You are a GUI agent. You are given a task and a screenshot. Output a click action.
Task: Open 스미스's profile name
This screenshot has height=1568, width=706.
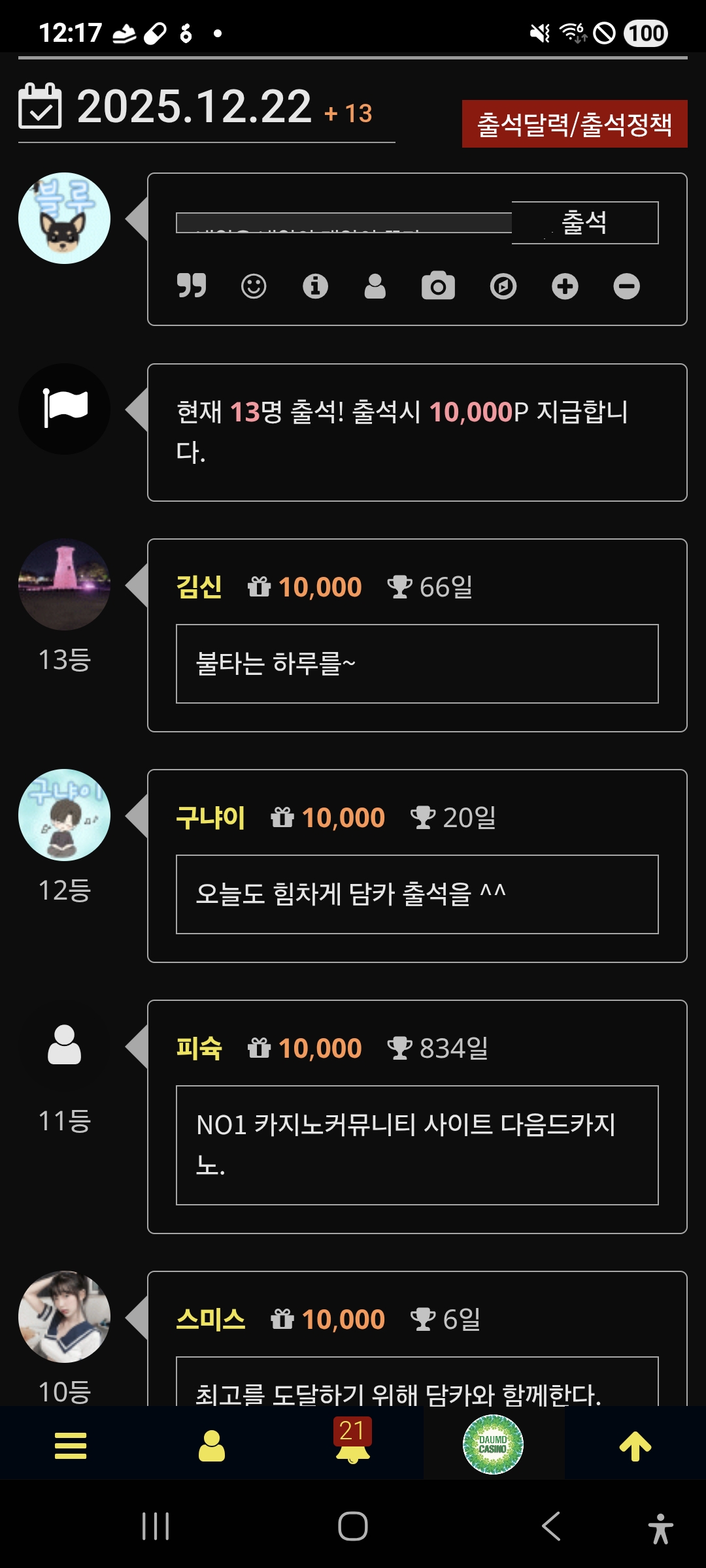click(210, 1319)
